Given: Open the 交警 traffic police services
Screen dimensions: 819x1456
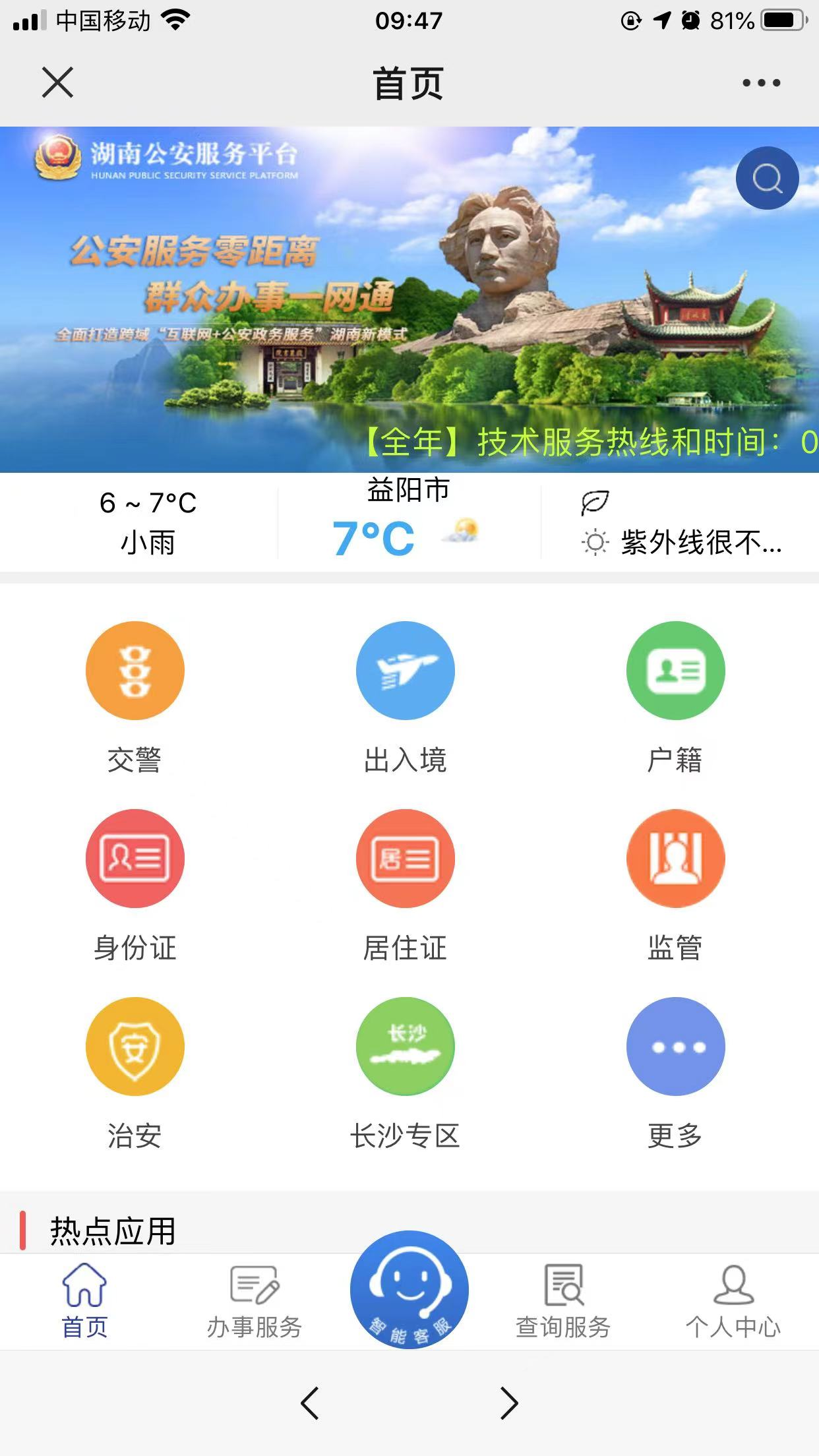Looking at the screenshot, I should tap(135, 671).
